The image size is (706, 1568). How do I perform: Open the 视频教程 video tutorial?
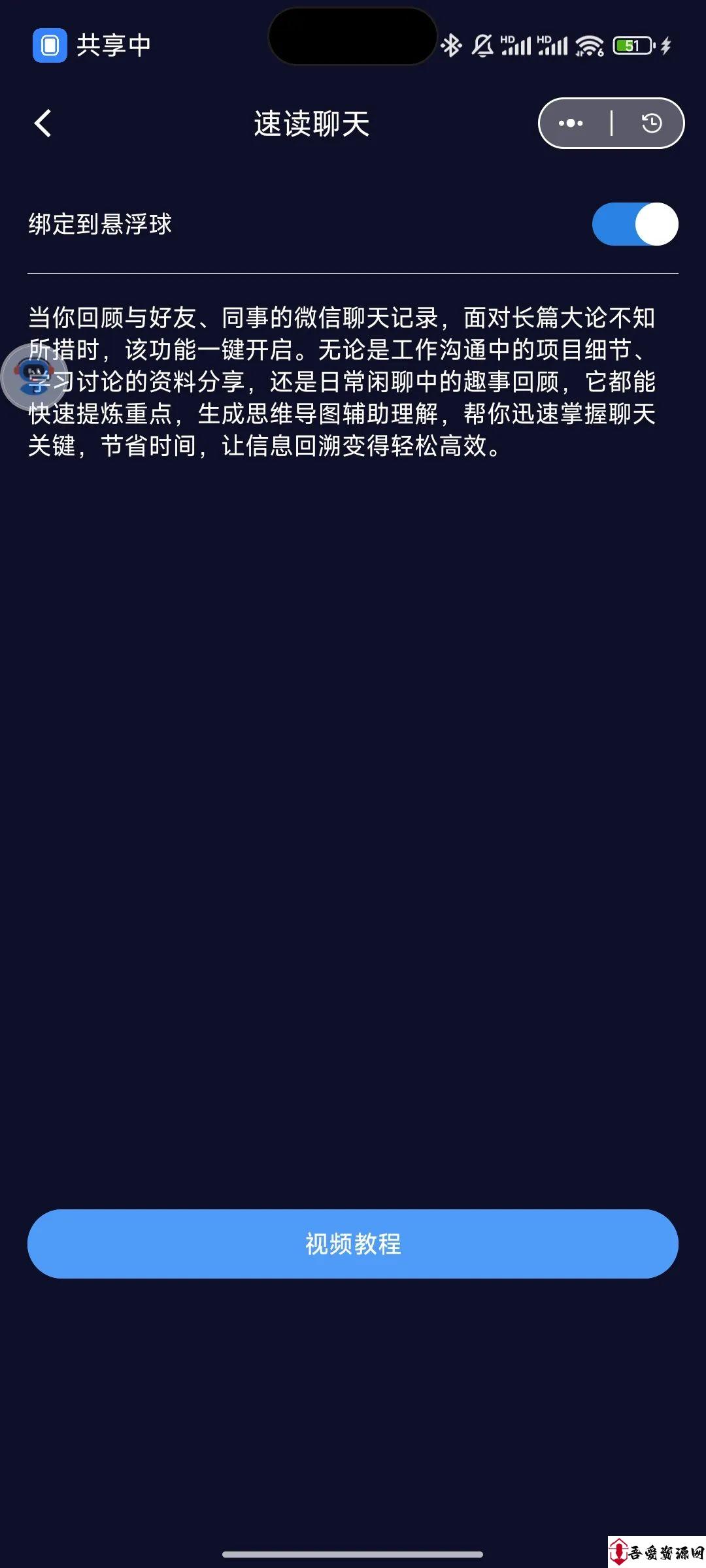[353, 1244]
